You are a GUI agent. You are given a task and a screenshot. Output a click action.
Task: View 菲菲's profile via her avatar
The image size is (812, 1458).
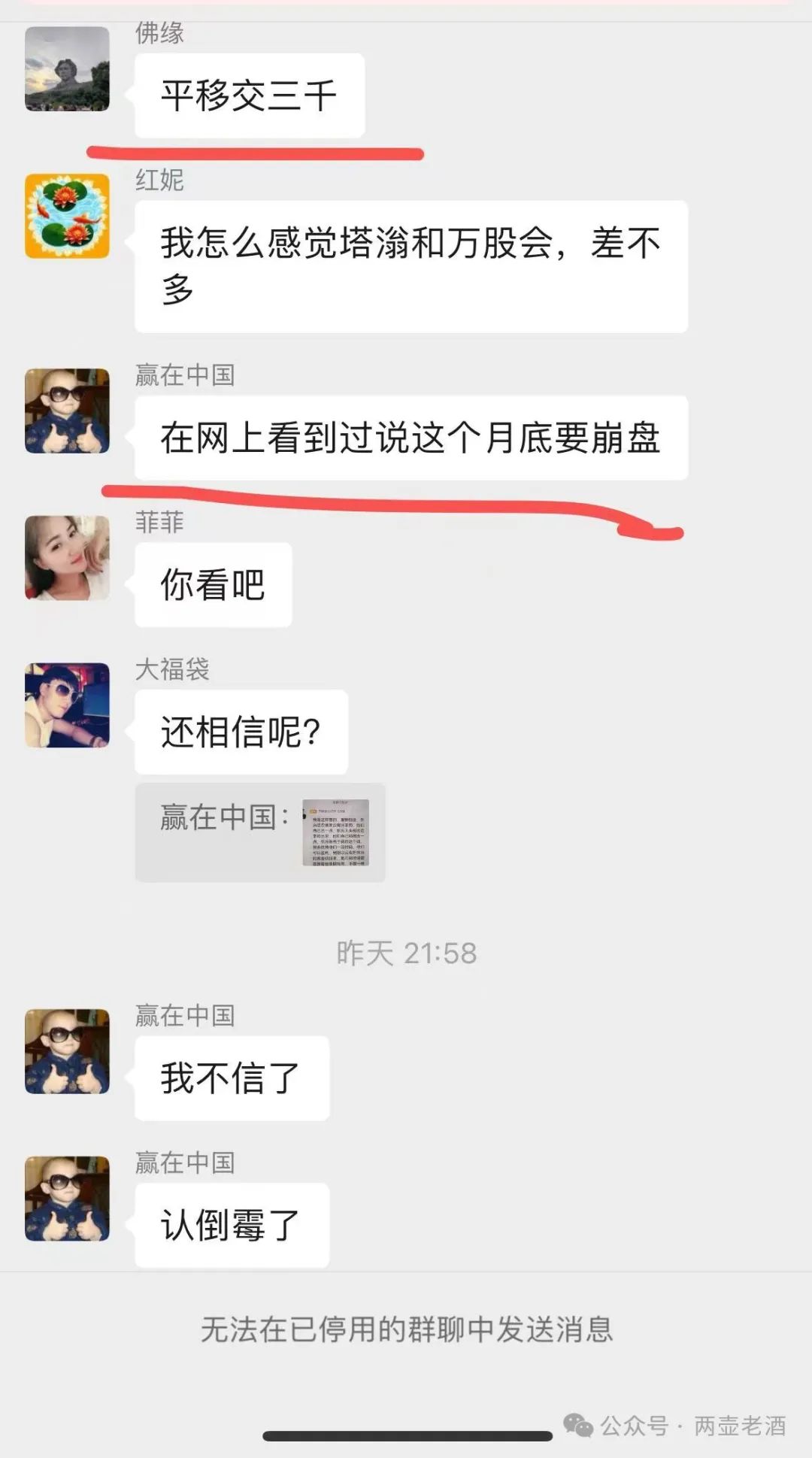click(x=67, y=558)
